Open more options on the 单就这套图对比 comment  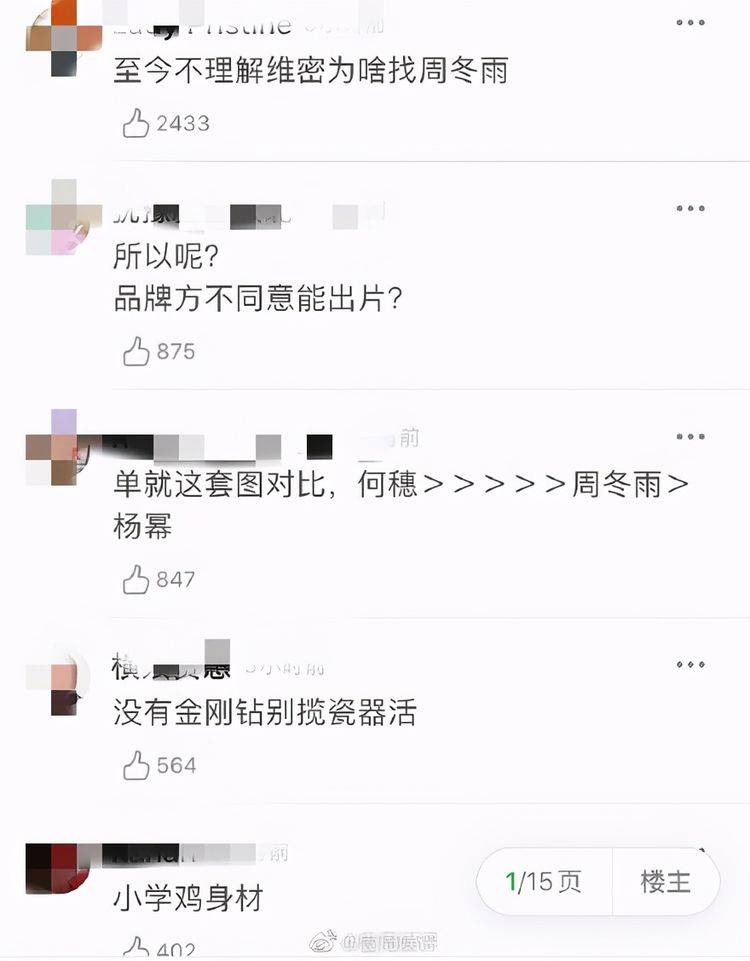690,437
